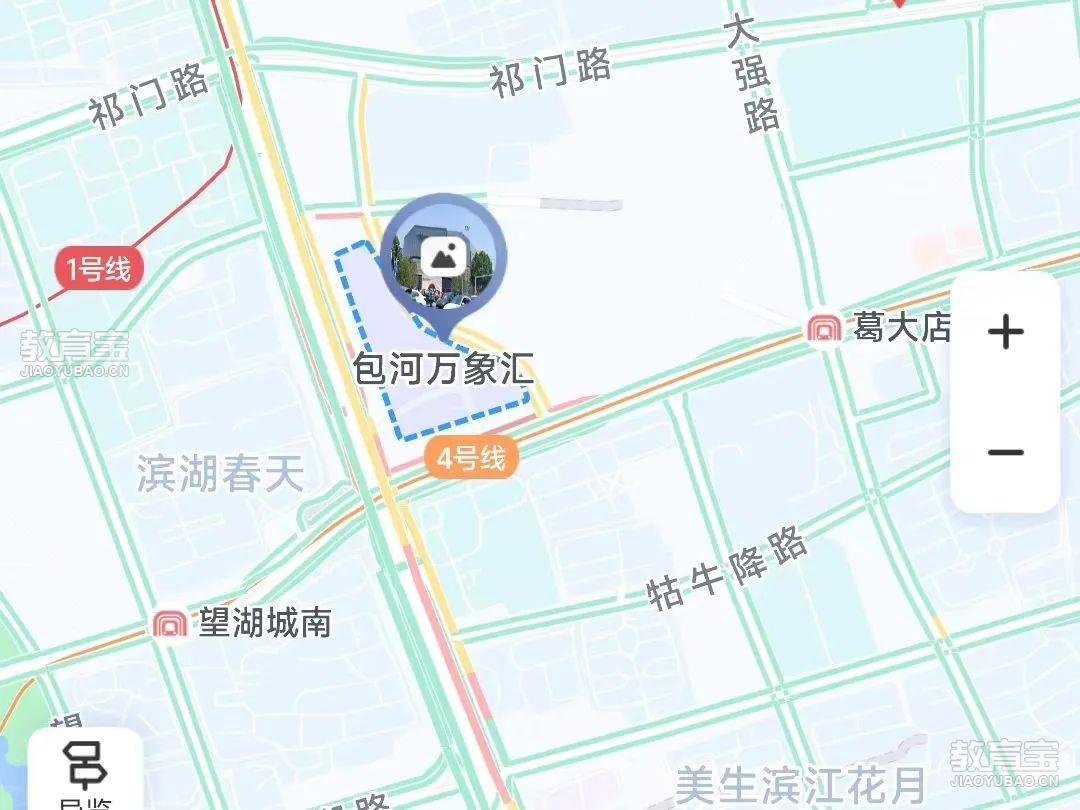1080x810 pixels.
Task: Select the 望湖城南 subway station
Action: 170,625
